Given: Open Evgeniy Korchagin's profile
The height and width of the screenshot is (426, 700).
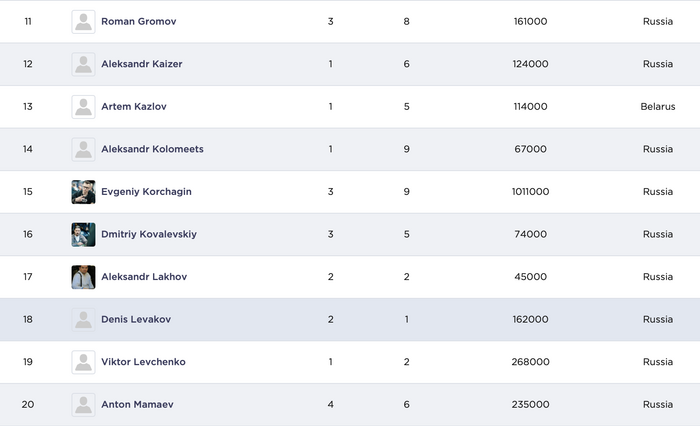Looking at the screenshot, I should click(146, 191).
